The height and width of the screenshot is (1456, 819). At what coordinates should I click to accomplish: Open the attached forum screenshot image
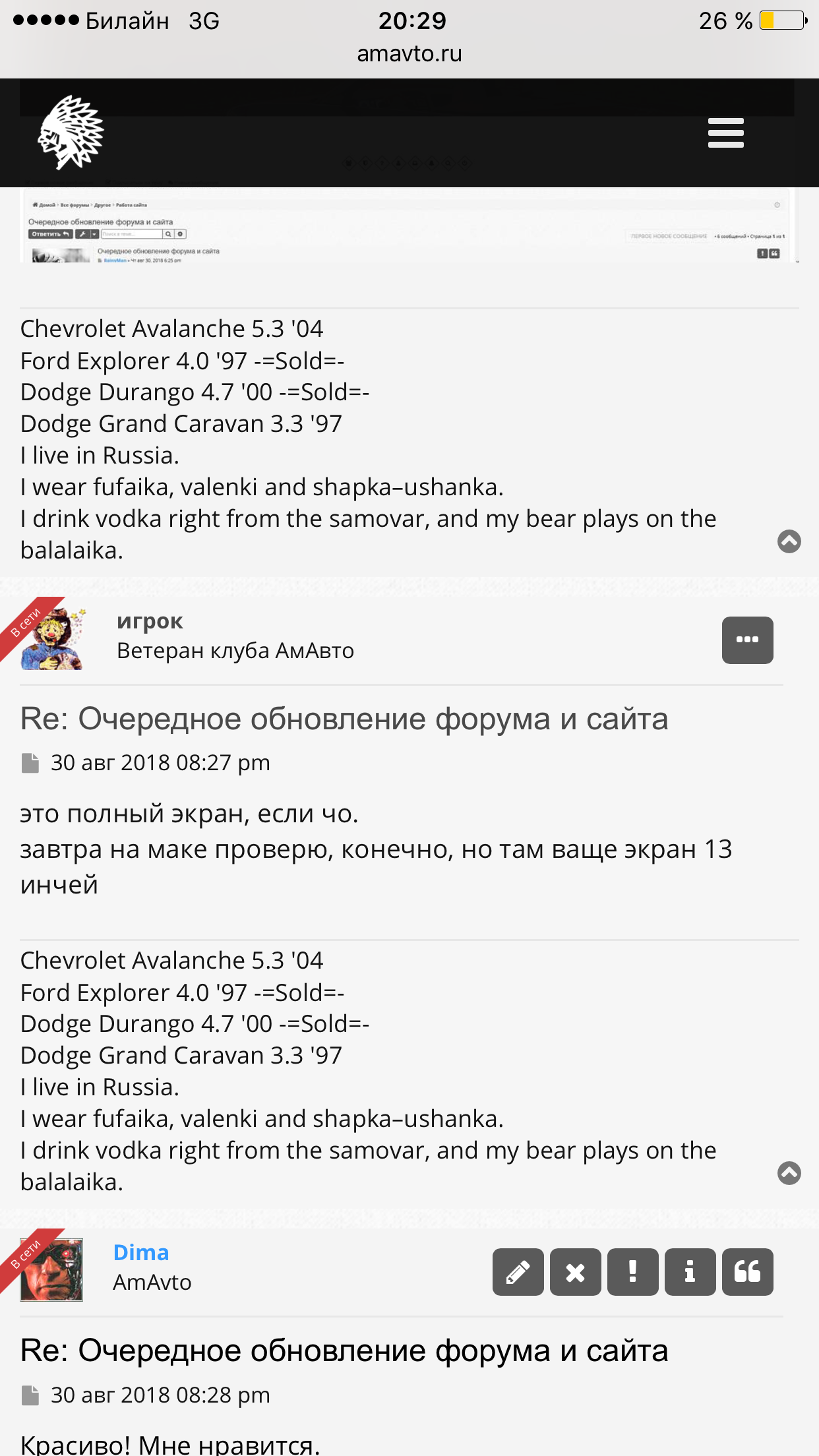click(409, 226)
